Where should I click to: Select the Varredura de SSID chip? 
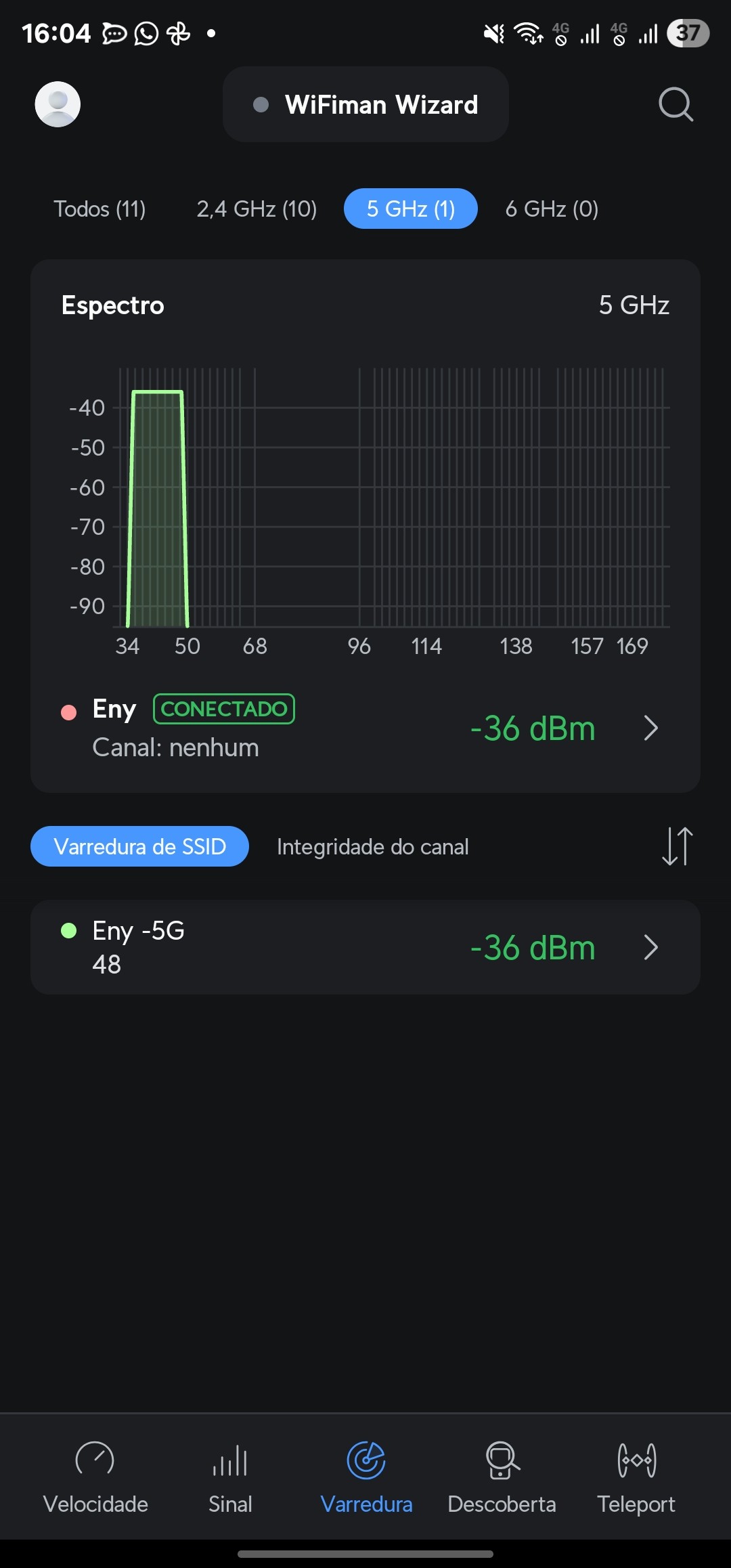139,846
